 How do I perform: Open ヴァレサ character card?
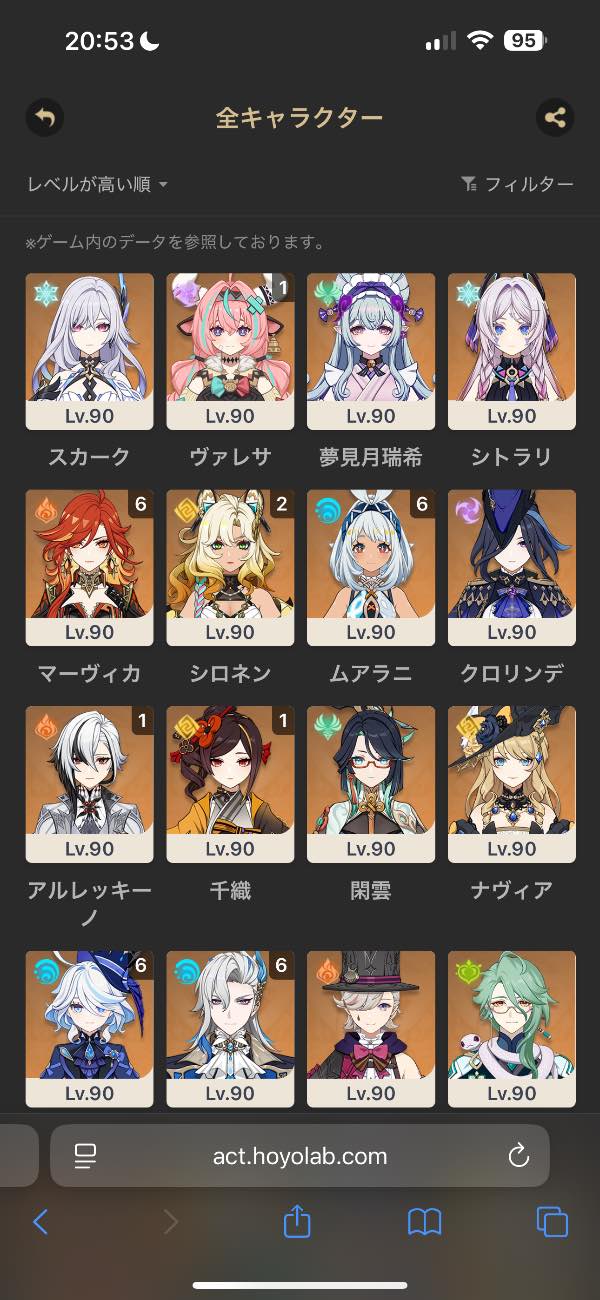(x=230, y=351)
